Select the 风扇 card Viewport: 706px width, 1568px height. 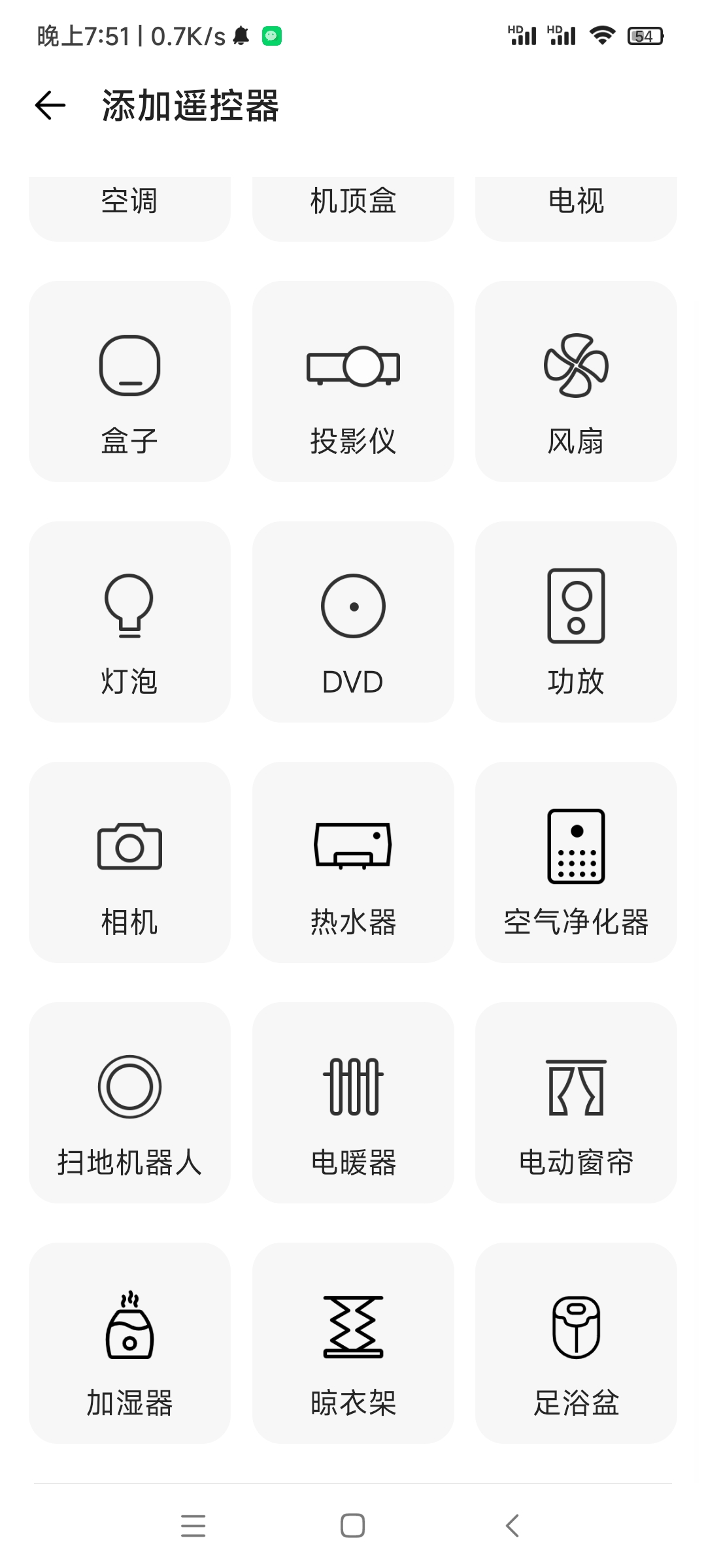576,382
